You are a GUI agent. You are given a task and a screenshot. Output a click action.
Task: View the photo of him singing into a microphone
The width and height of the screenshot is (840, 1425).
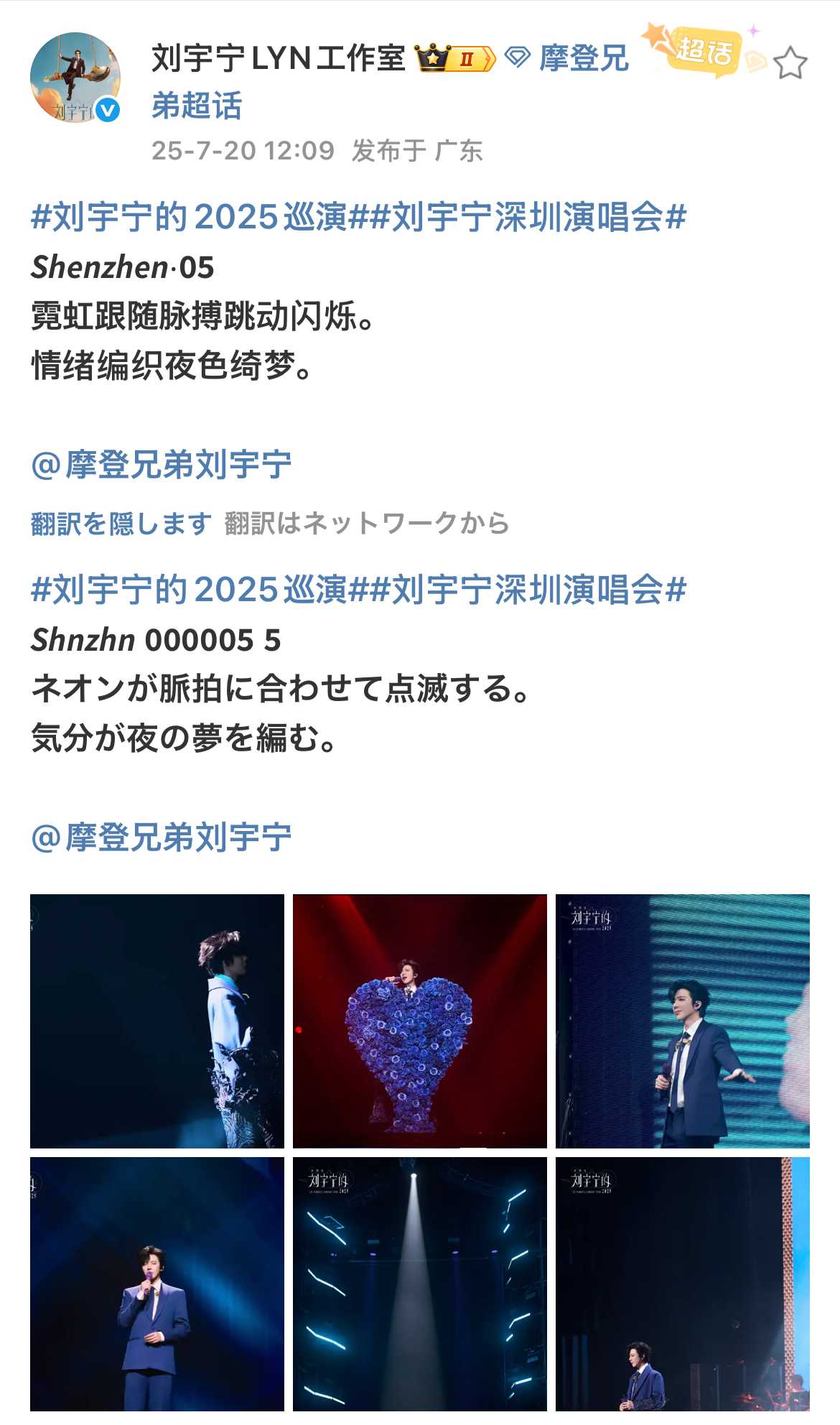point(157,1284)
